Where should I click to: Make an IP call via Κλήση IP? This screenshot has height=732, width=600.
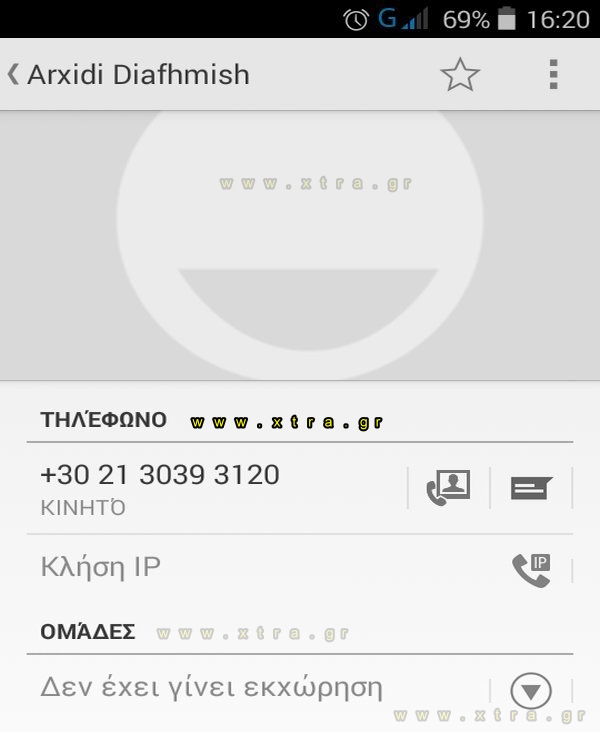pos(531,569)
